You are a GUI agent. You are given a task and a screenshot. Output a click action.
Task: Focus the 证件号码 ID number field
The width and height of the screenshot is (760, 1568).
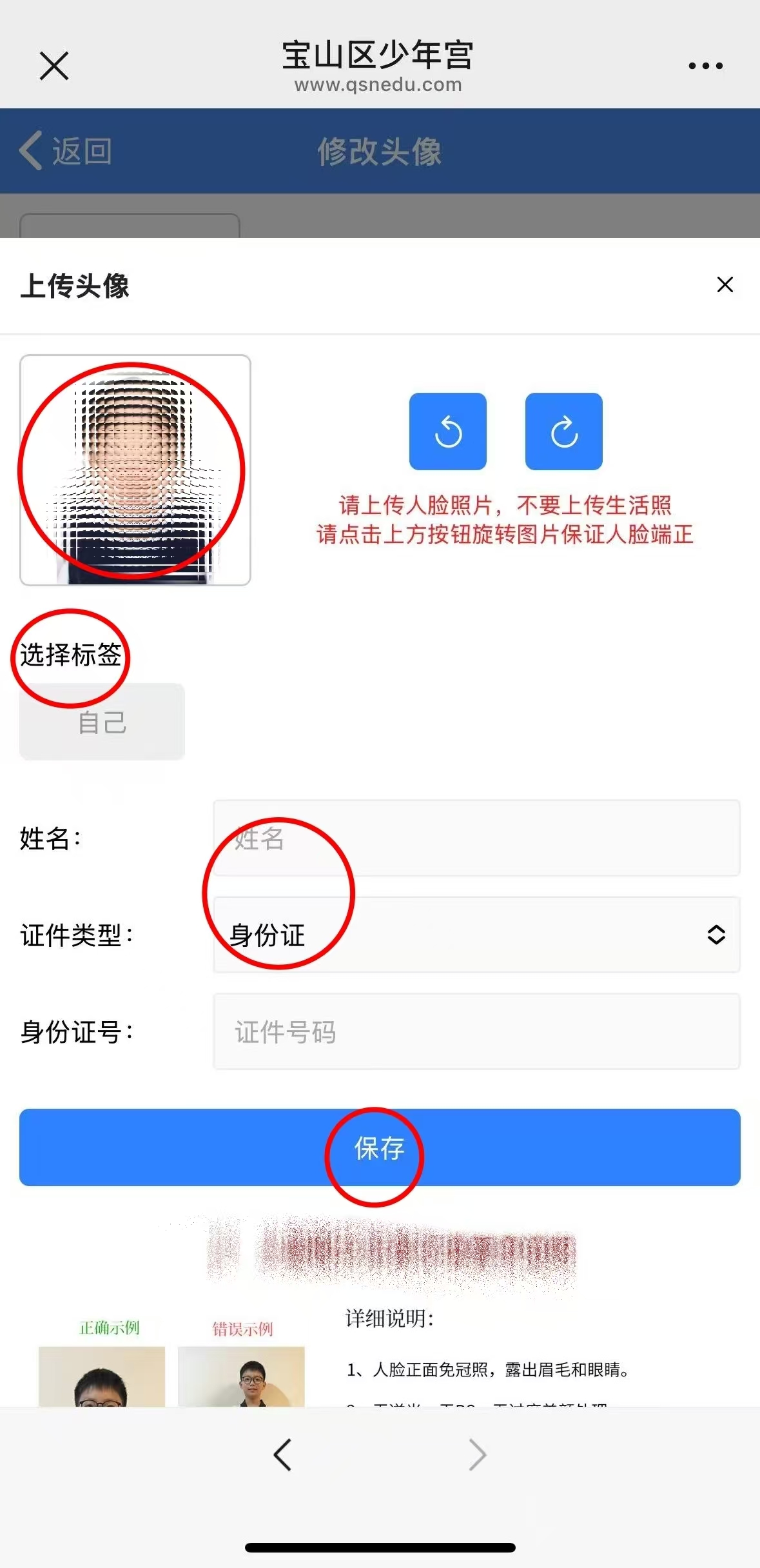coord(476,1031)
